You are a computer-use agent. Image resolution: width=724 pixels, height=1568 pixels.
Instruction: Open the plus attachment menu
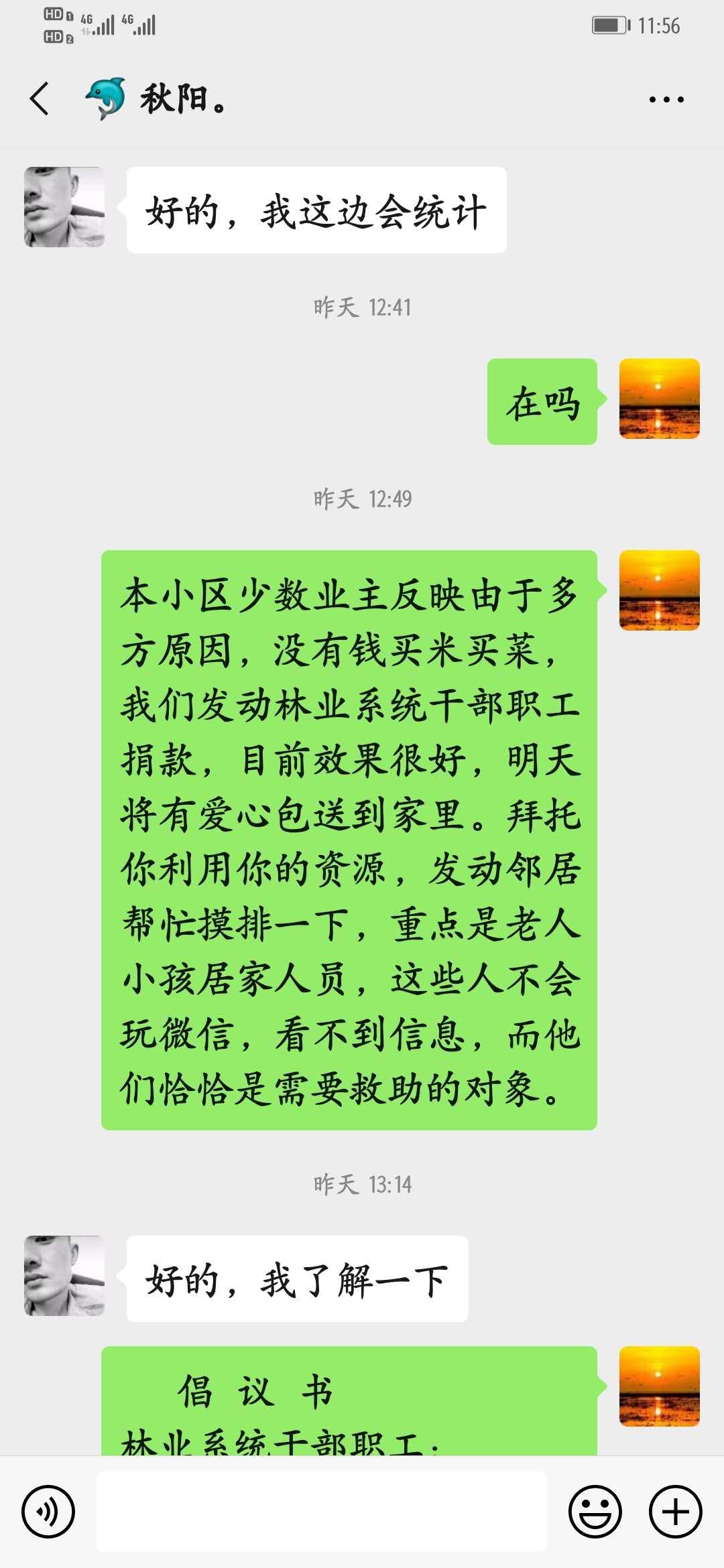[676, 1512]
